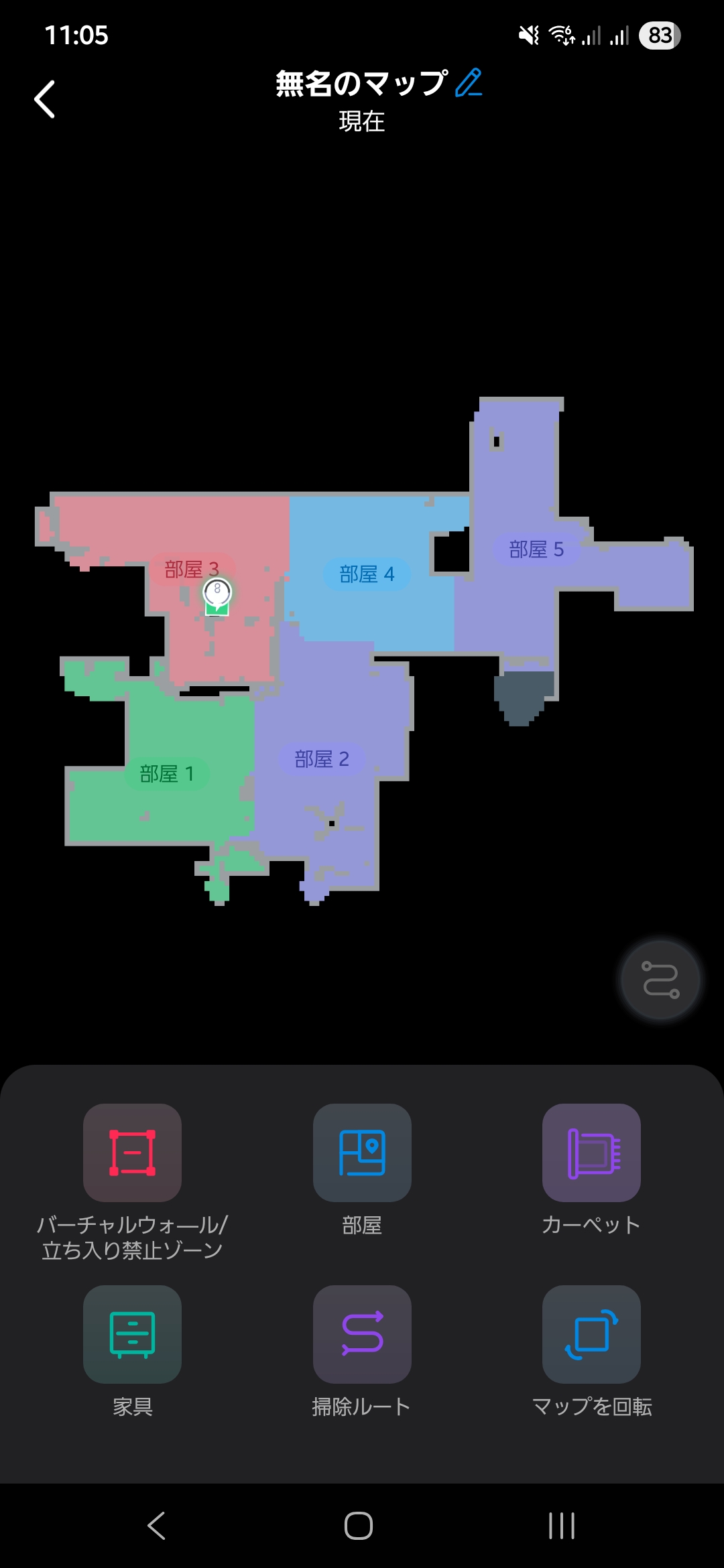Open recent apps from the navigation bar
The width and height of the screenshot is (724, 1568).
click(562, 1526)
